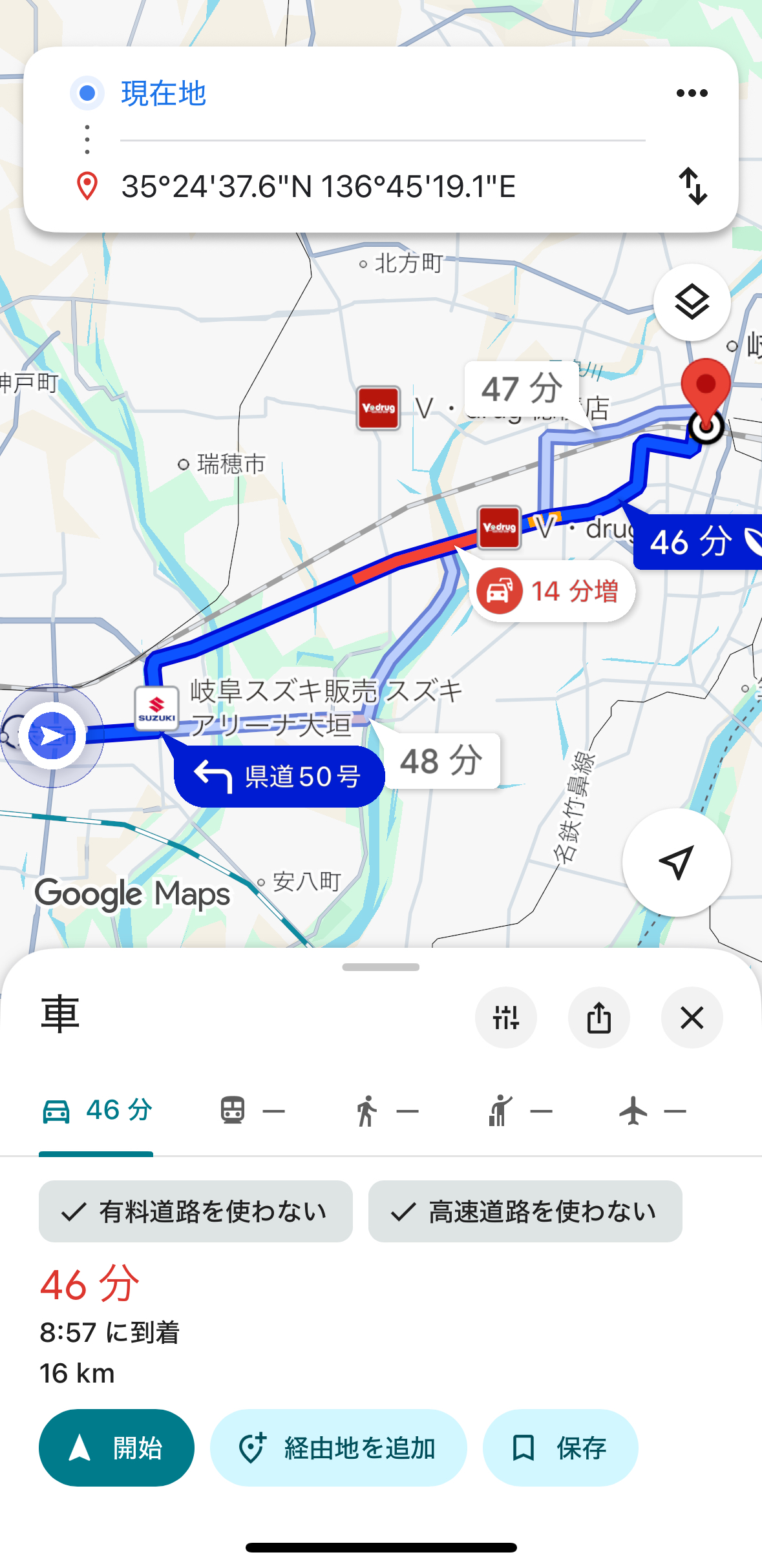This screenshot has height=1568, width=762.
Task: Toggle the 高速道路を使わない chip
Action: 525,1211
